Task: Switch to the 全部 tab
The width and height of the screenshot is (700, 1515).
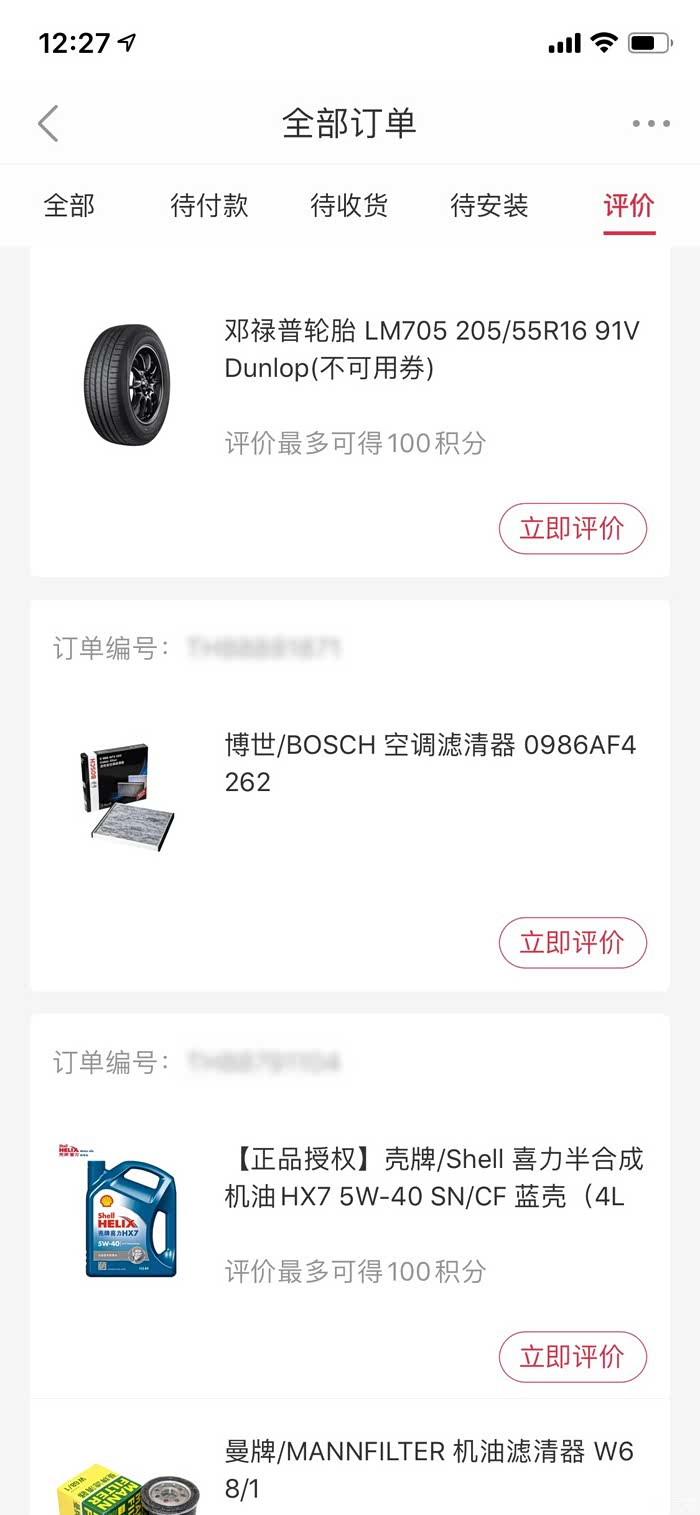Action: pos(69,206)
